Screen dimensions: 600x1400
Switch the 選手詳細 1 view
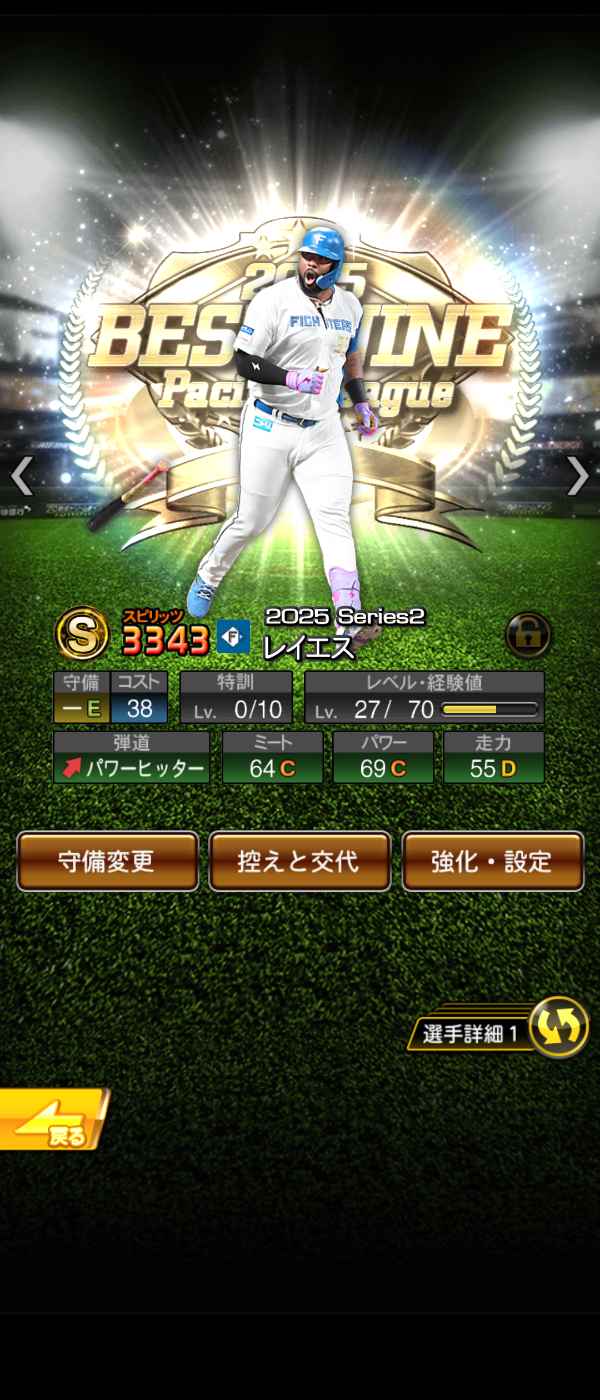557,1030
